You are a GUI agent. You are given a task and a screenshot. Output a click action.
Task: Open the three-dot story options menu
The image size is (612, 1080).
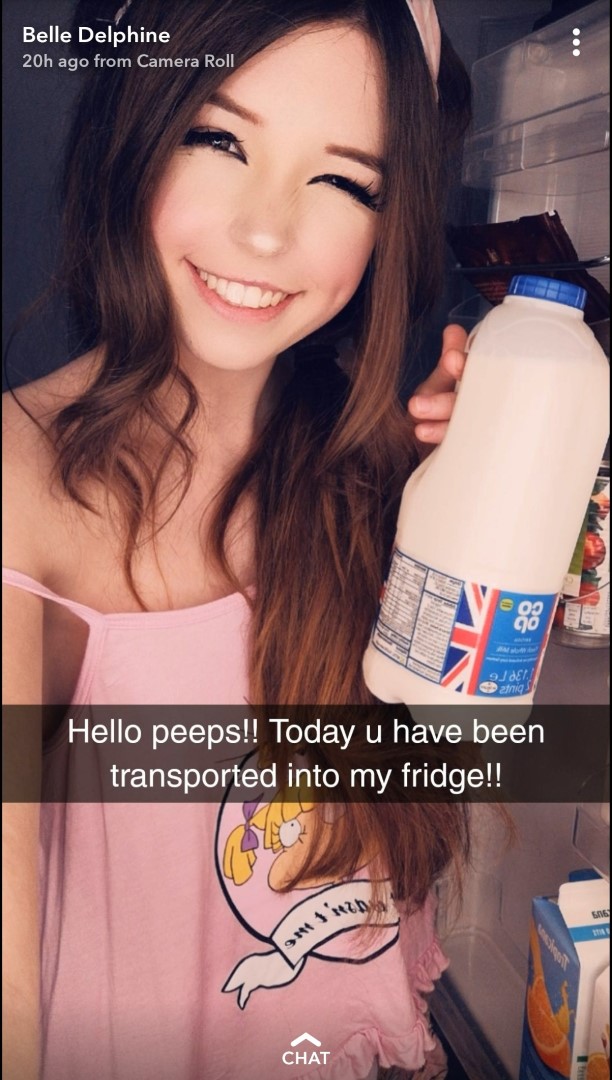click(x=576, y=42)
